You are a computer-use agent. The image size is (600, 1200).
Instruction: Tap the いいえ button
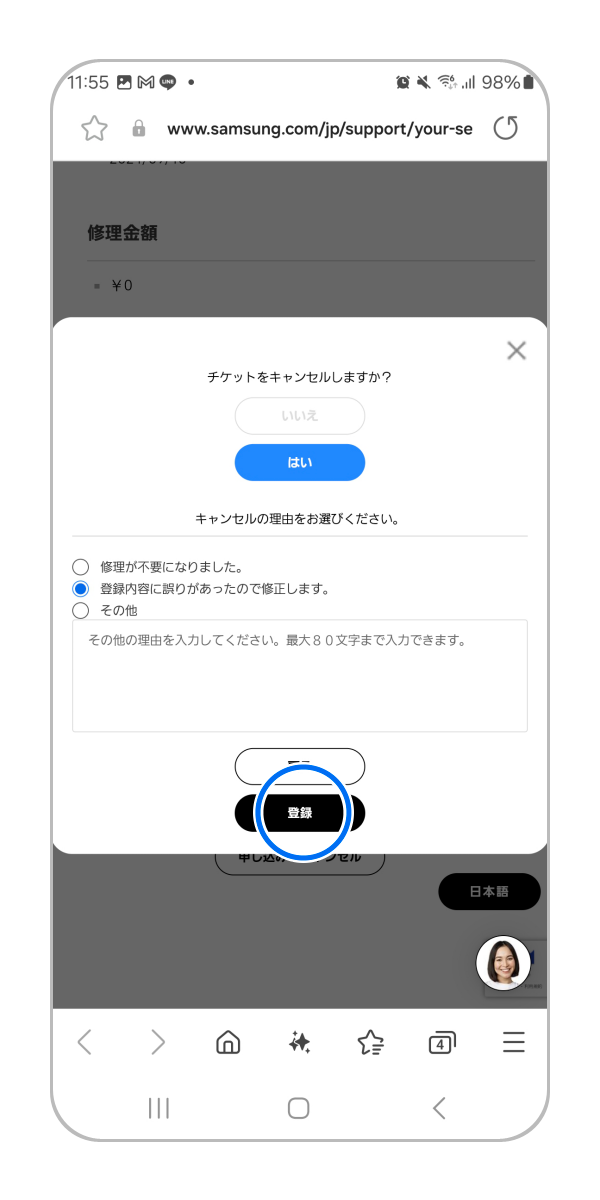pyautogui.click(x=300, y=415)
